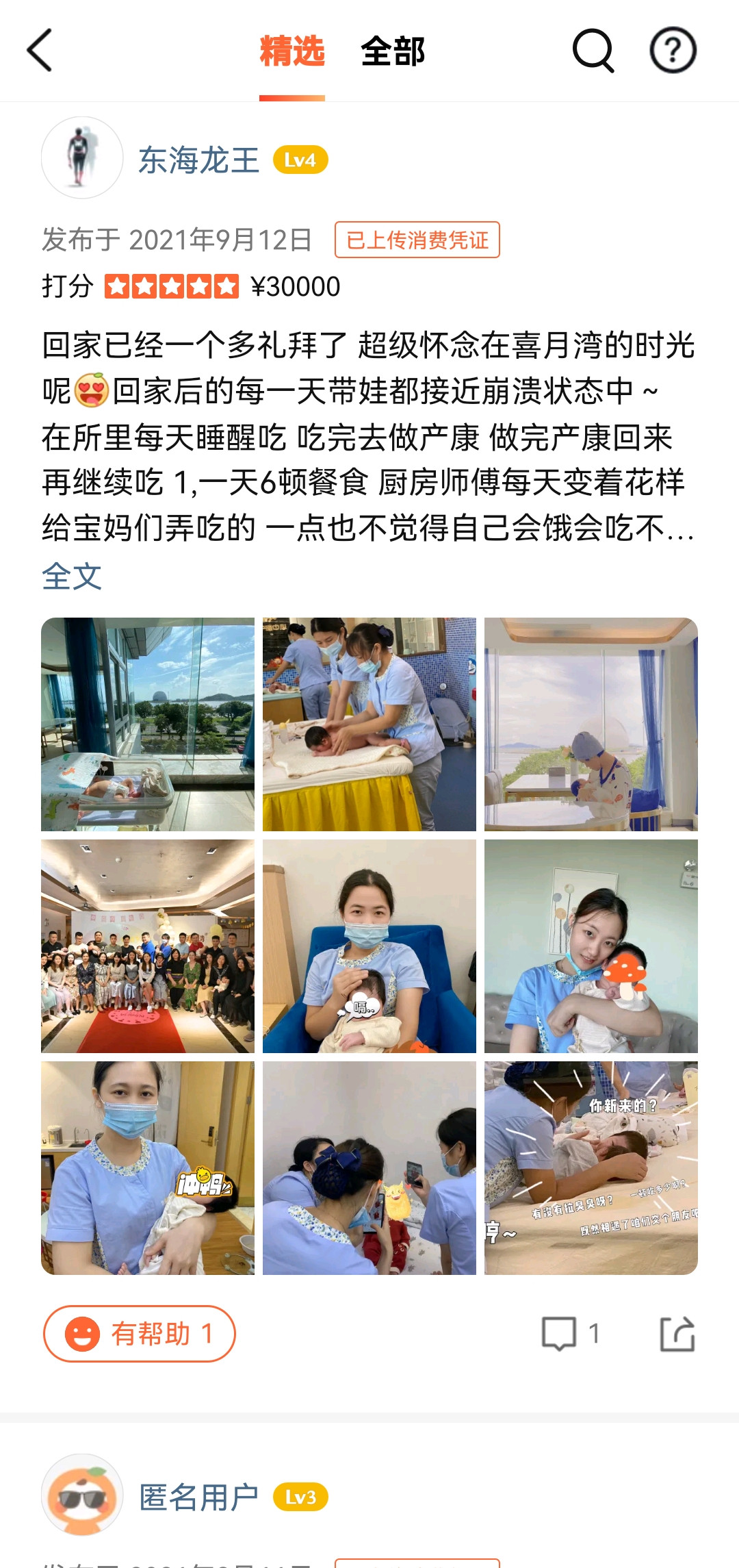The width and height of the screenshot is (739, 1568).
Task: Share 东海龙王's review
Action: click(x=677, y=1333)
